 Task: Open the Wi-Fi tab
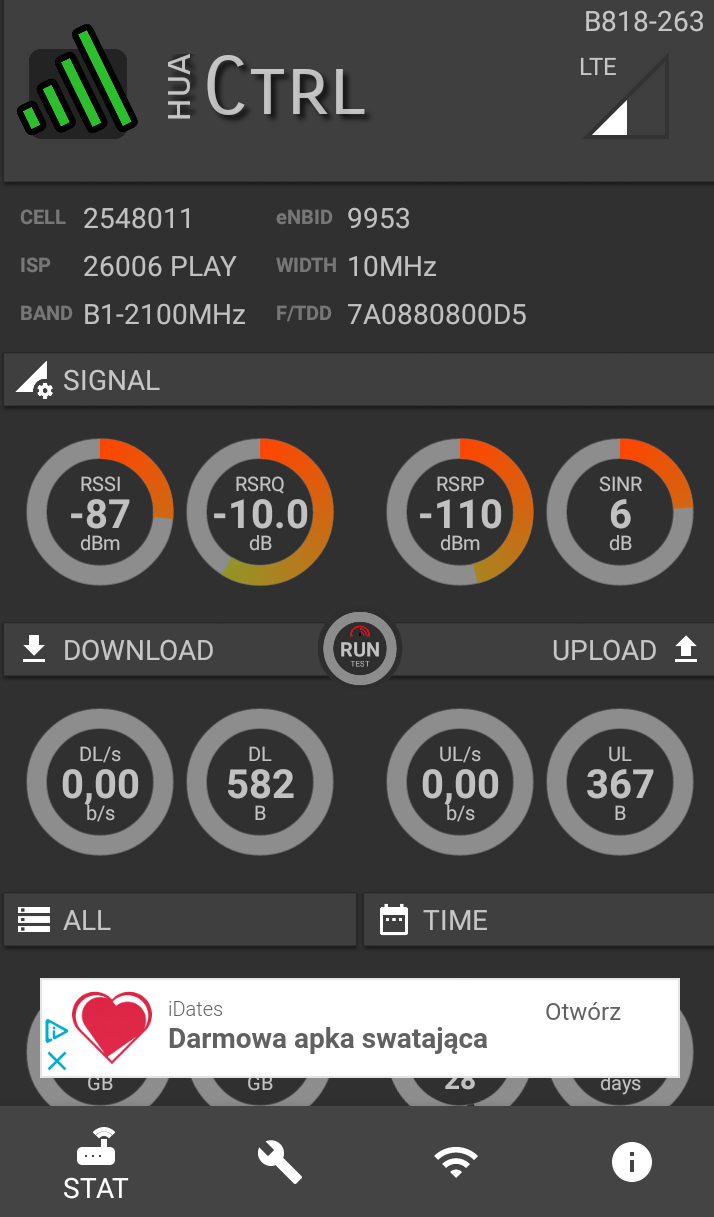point(455,1163)
